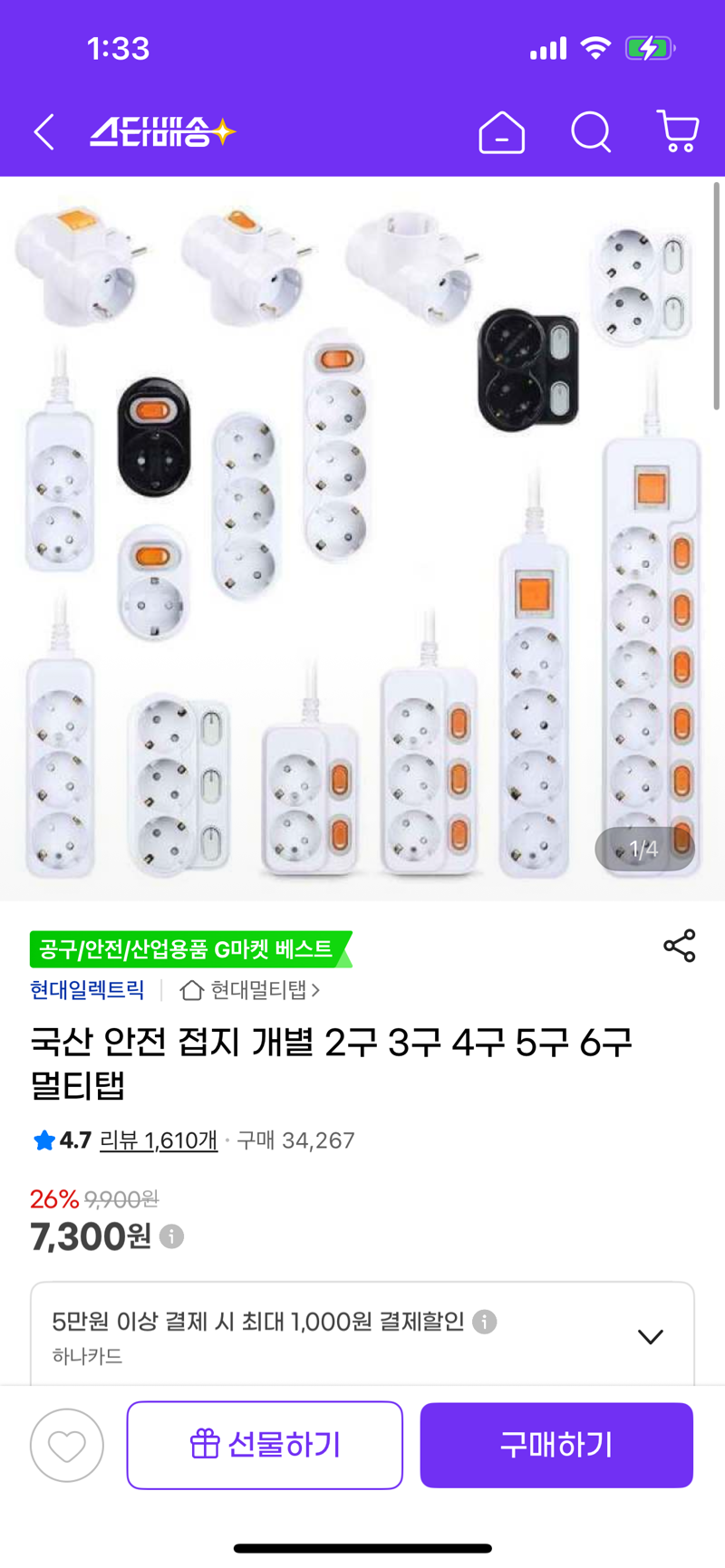
Task: Open the 리뷰 1,610개 reviews link
Action: [159, 1140]
